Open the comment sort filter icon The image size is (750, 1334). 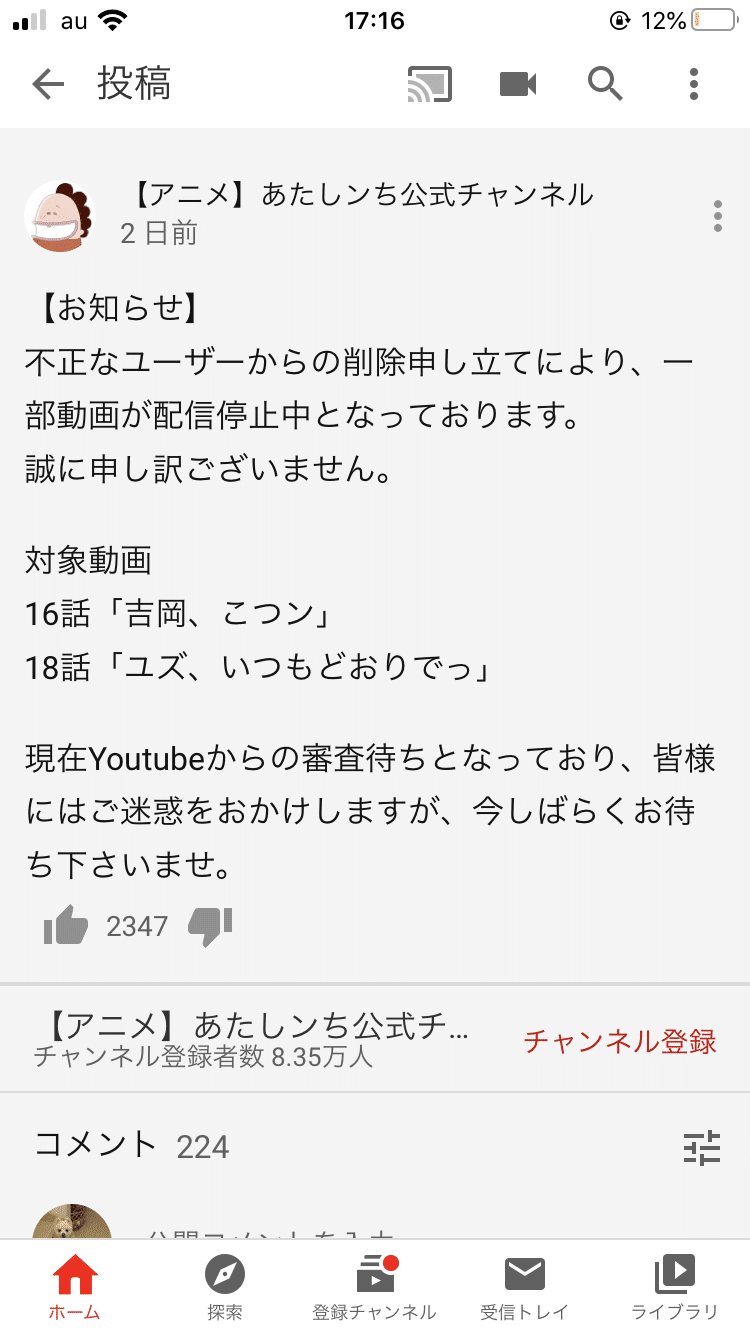click(x=702, y=1147)
